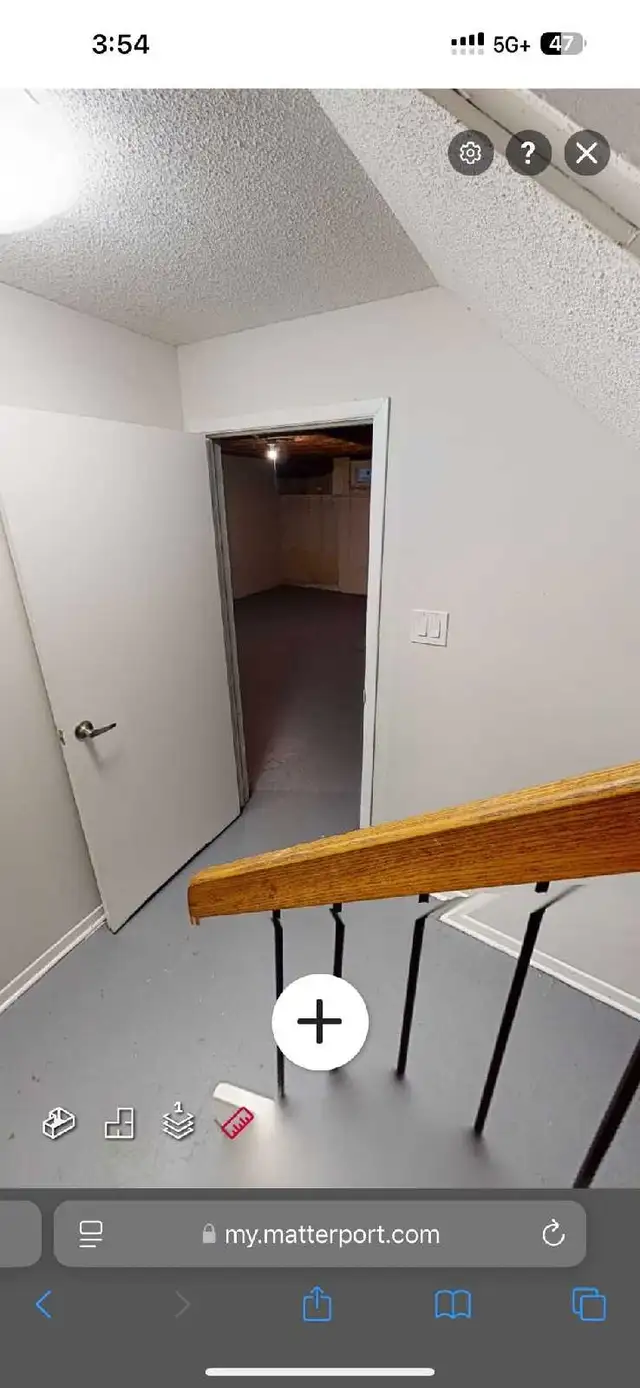
Task: Open Safari bookmarks
Action: [x=453, y=1304]
